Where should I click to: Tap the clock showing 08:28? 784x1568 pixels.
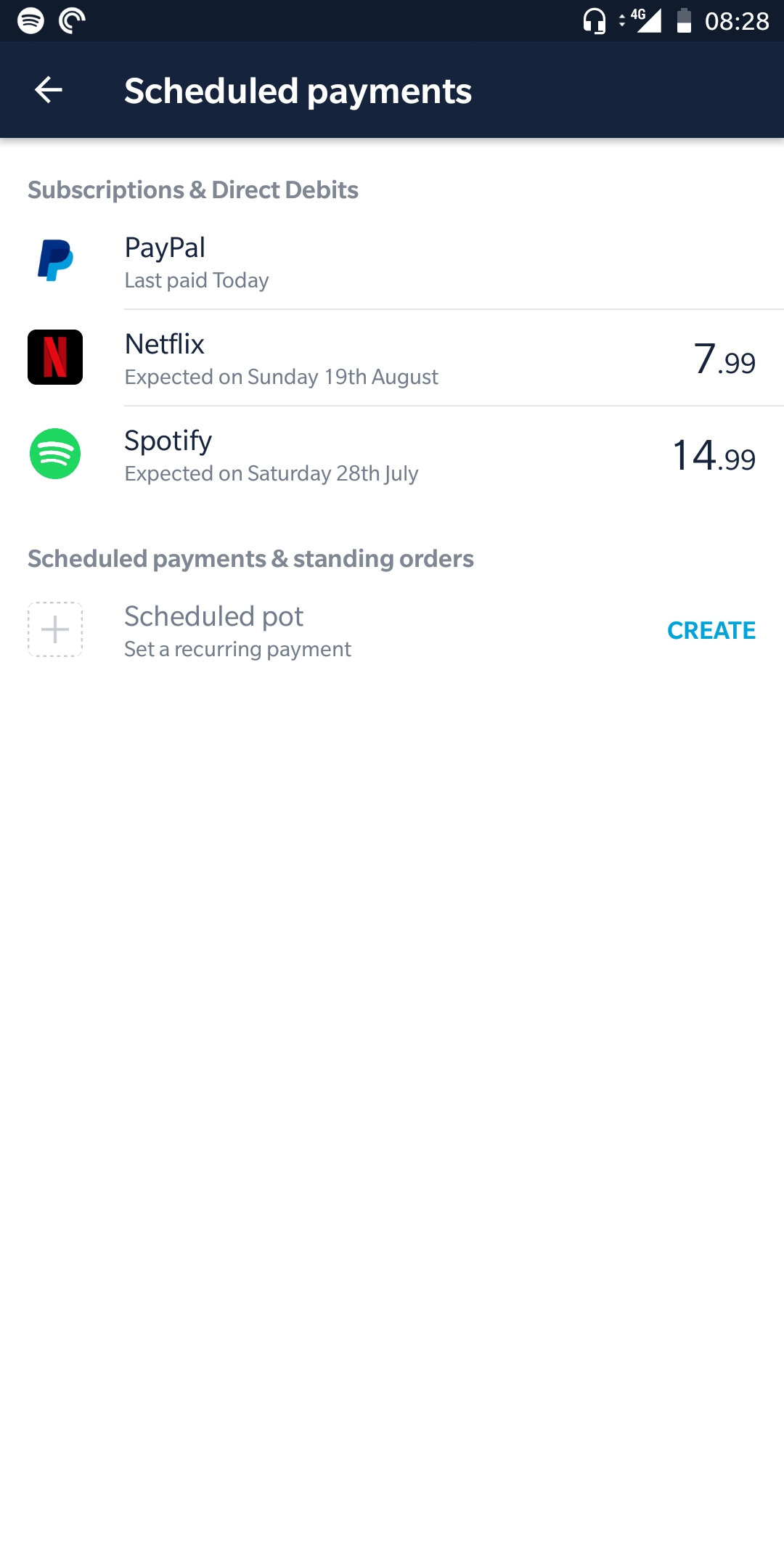coord(738,20)
